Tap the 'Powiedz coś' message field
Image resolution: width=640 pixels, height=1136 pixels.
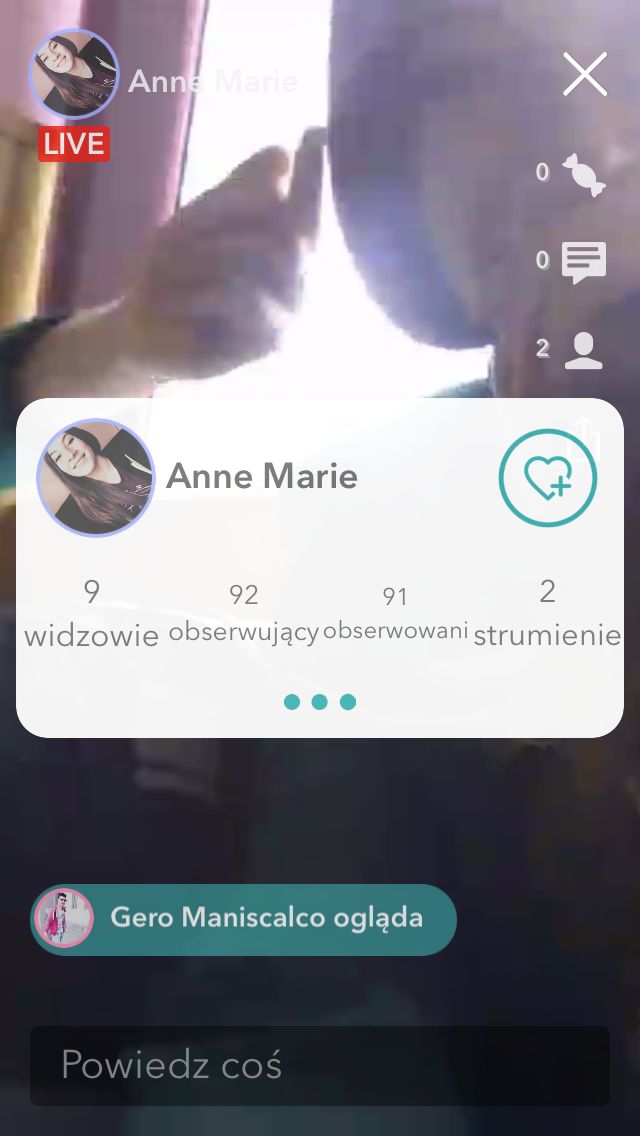(320, 1065)
